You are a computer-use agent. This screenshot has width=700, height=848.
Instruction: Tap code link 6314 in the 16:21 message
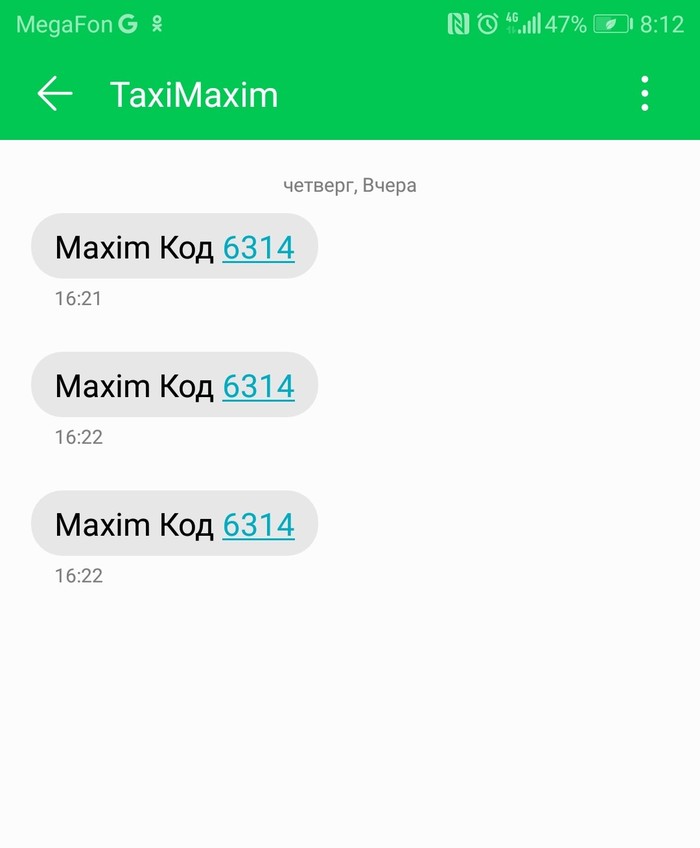point(258,247)
